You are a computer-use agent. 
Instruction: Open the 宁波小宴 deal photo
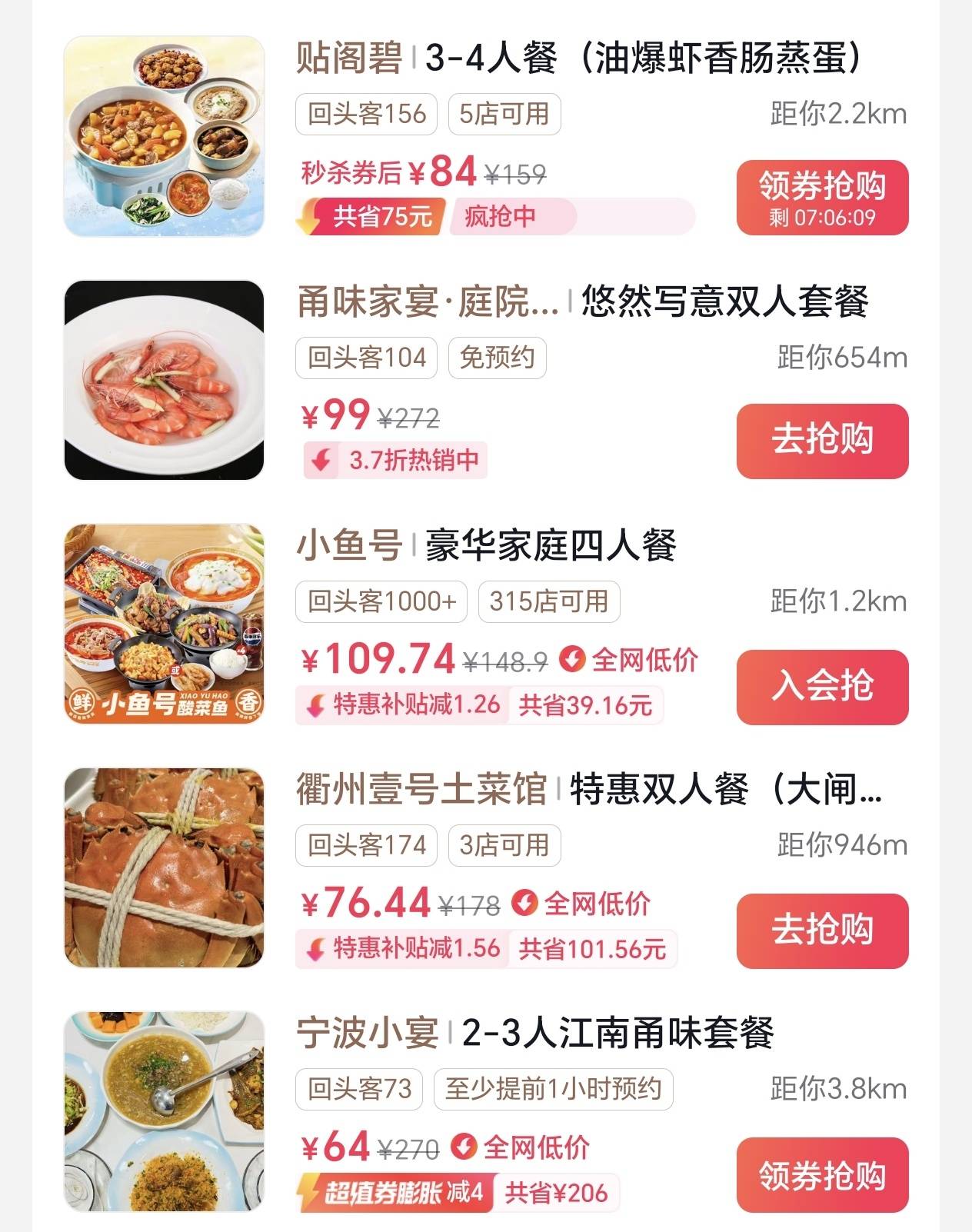tap(164, 1111)
